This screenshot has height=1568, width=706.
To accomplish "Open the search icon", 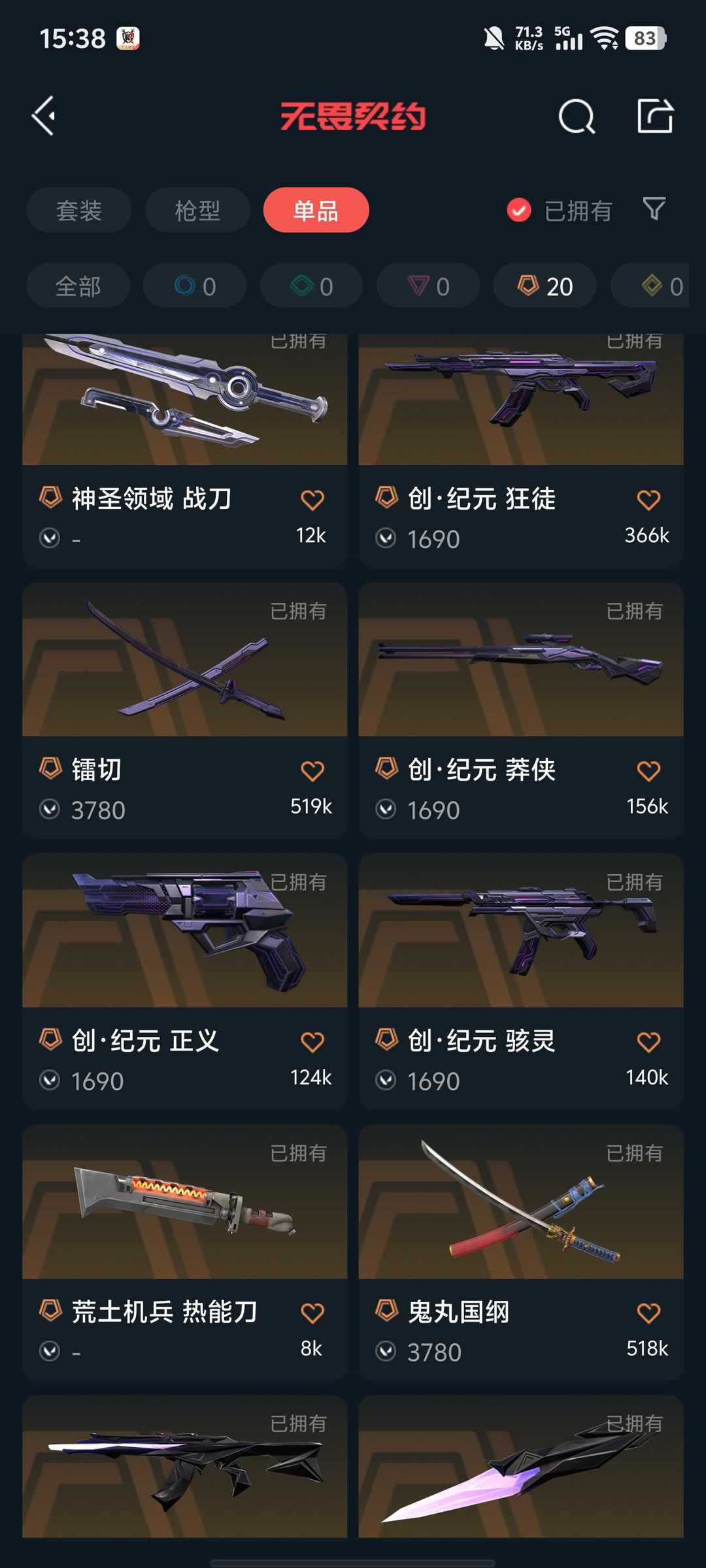I will (577, 116).
